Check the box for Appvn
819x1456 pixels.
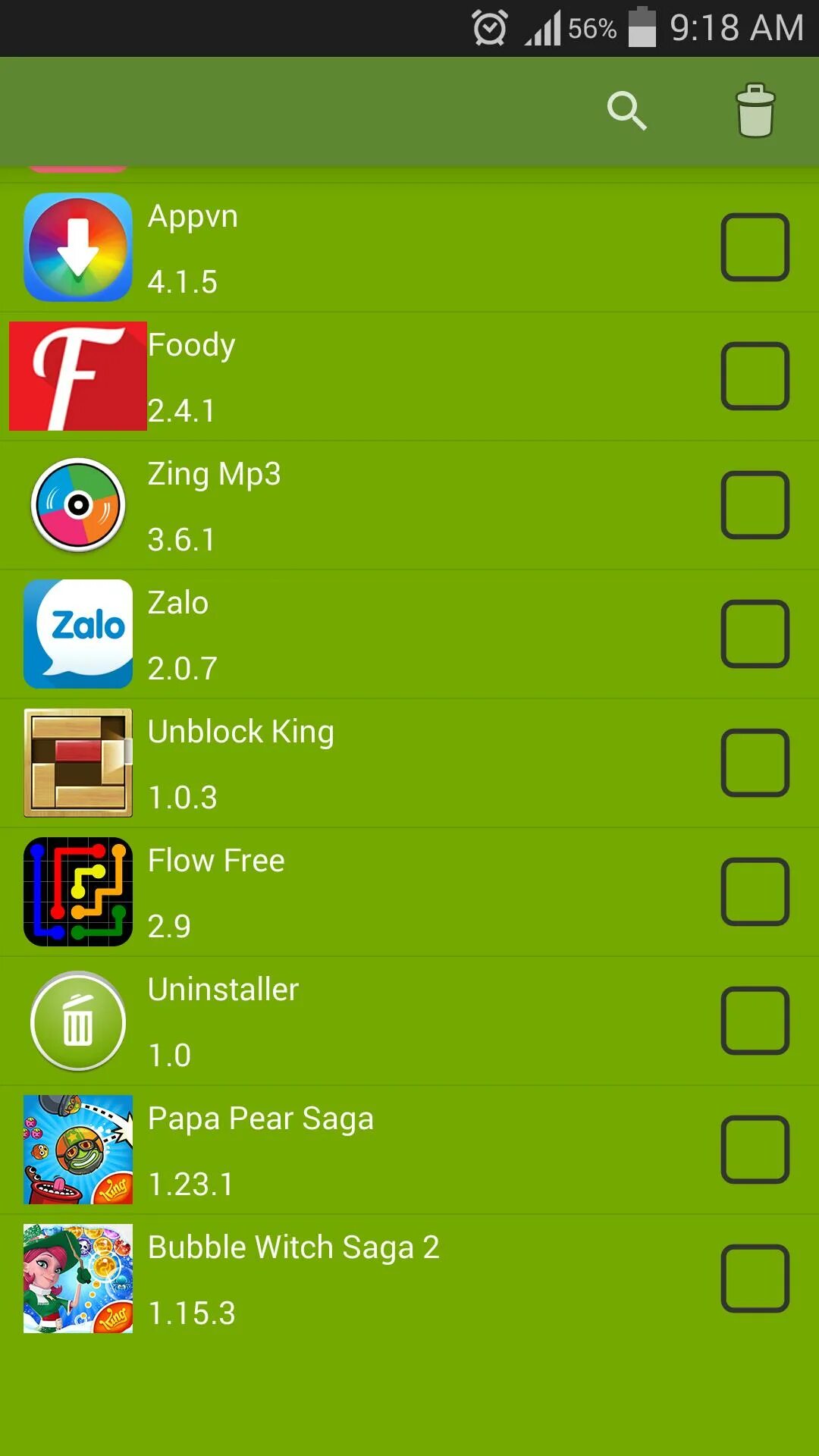755,247
